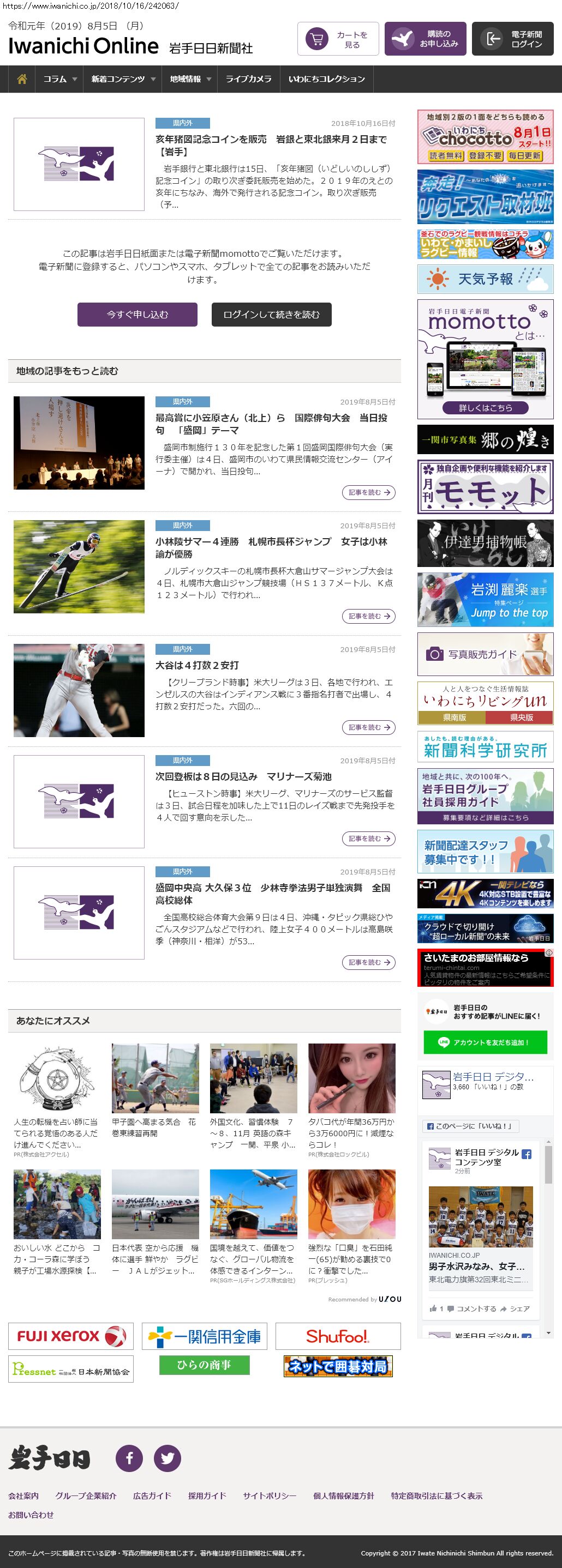Open 会社案内 footer link
The width and height of the screenshot is (562, 1568).
tap(23, 1495)
